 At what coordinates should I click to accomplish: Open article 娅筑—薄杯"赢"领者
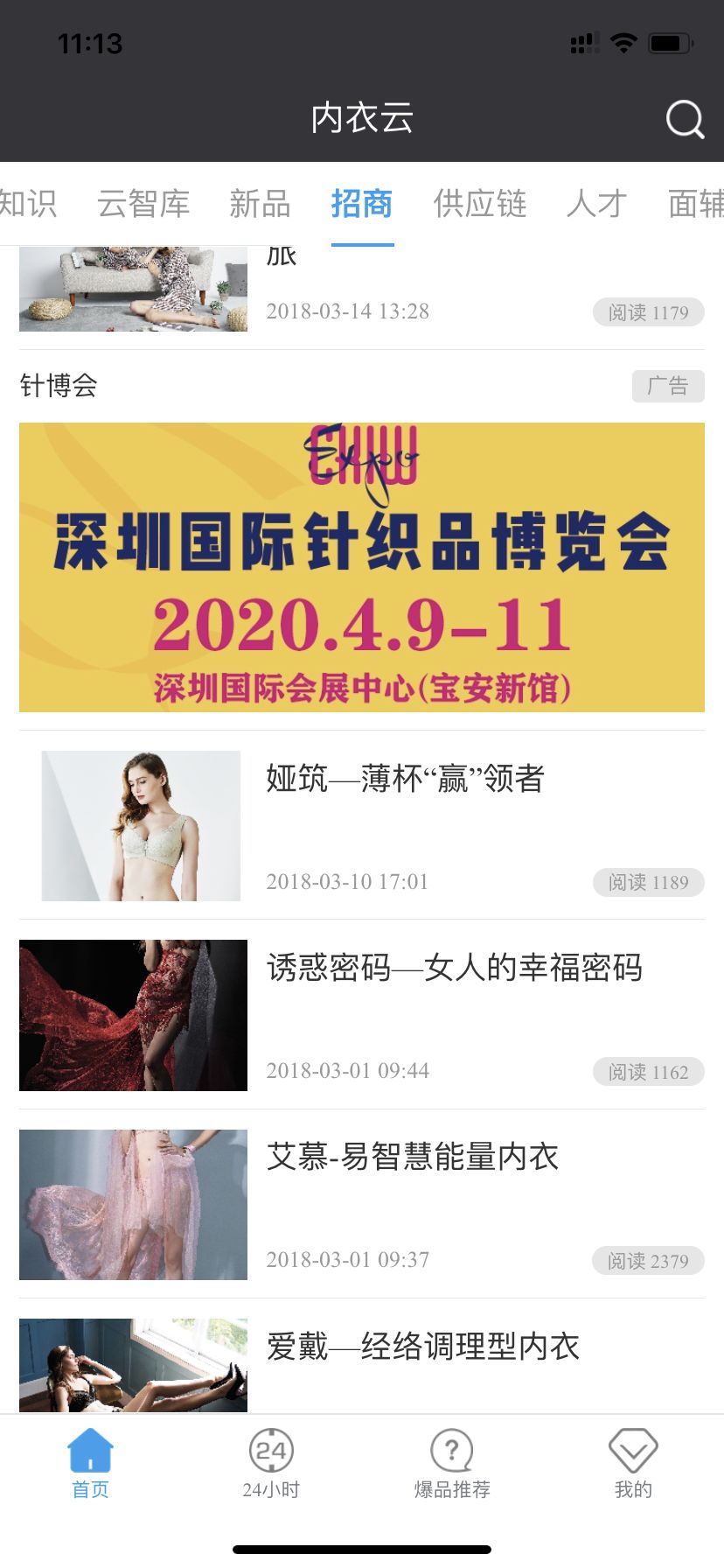point(403,780)
